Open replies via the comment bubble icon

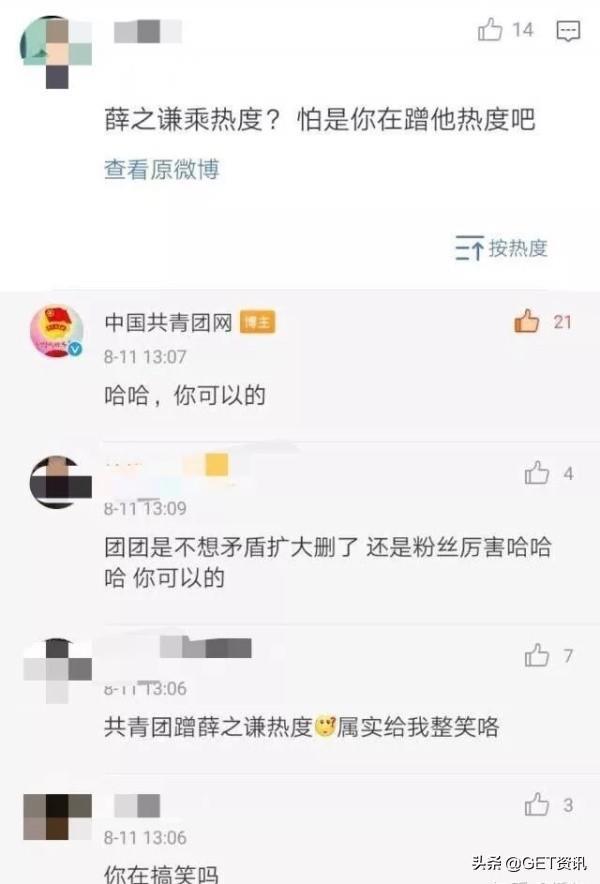click(567, 31)
